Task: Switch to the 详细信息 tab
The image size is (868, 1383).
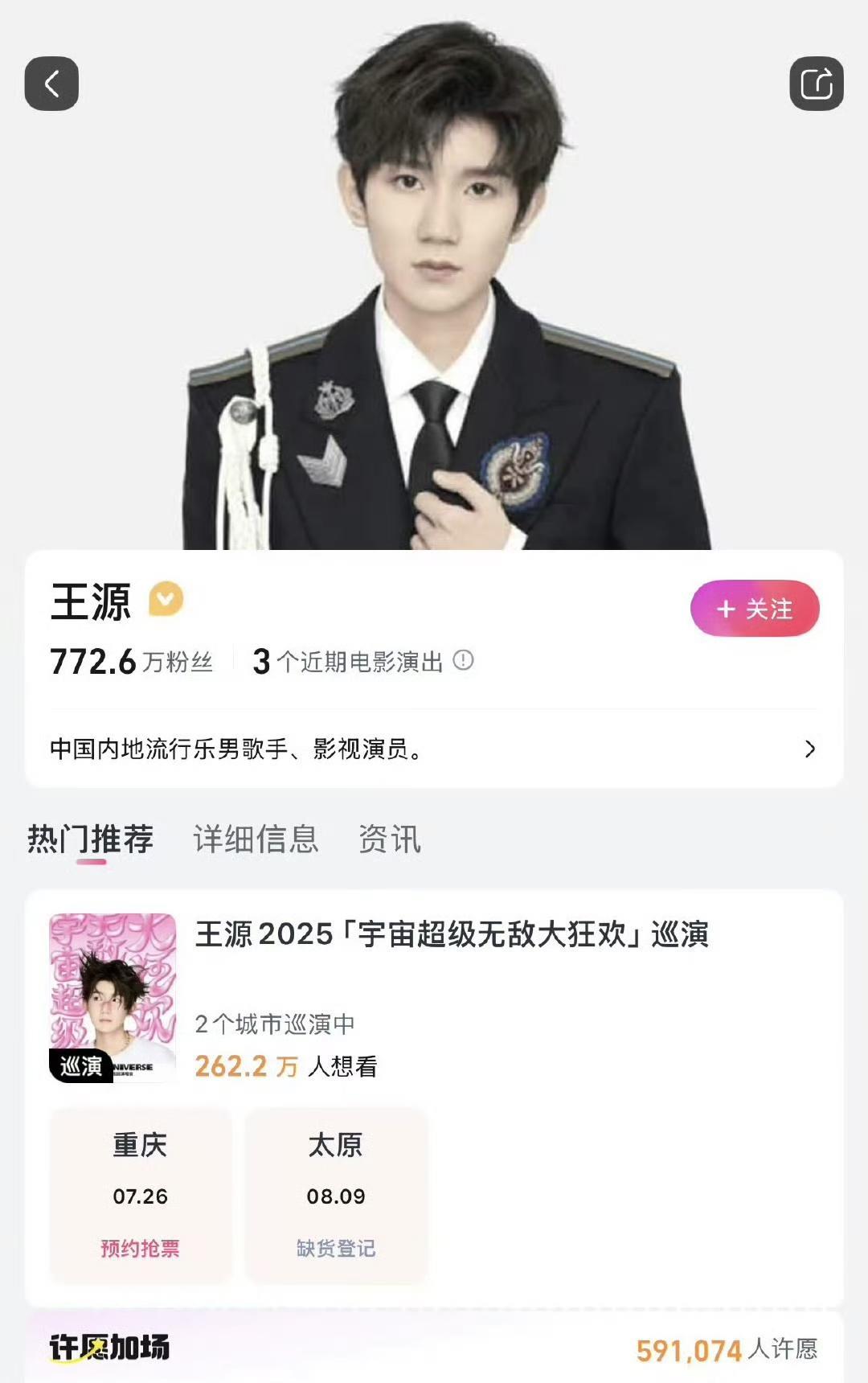Action: click(256, 839)
